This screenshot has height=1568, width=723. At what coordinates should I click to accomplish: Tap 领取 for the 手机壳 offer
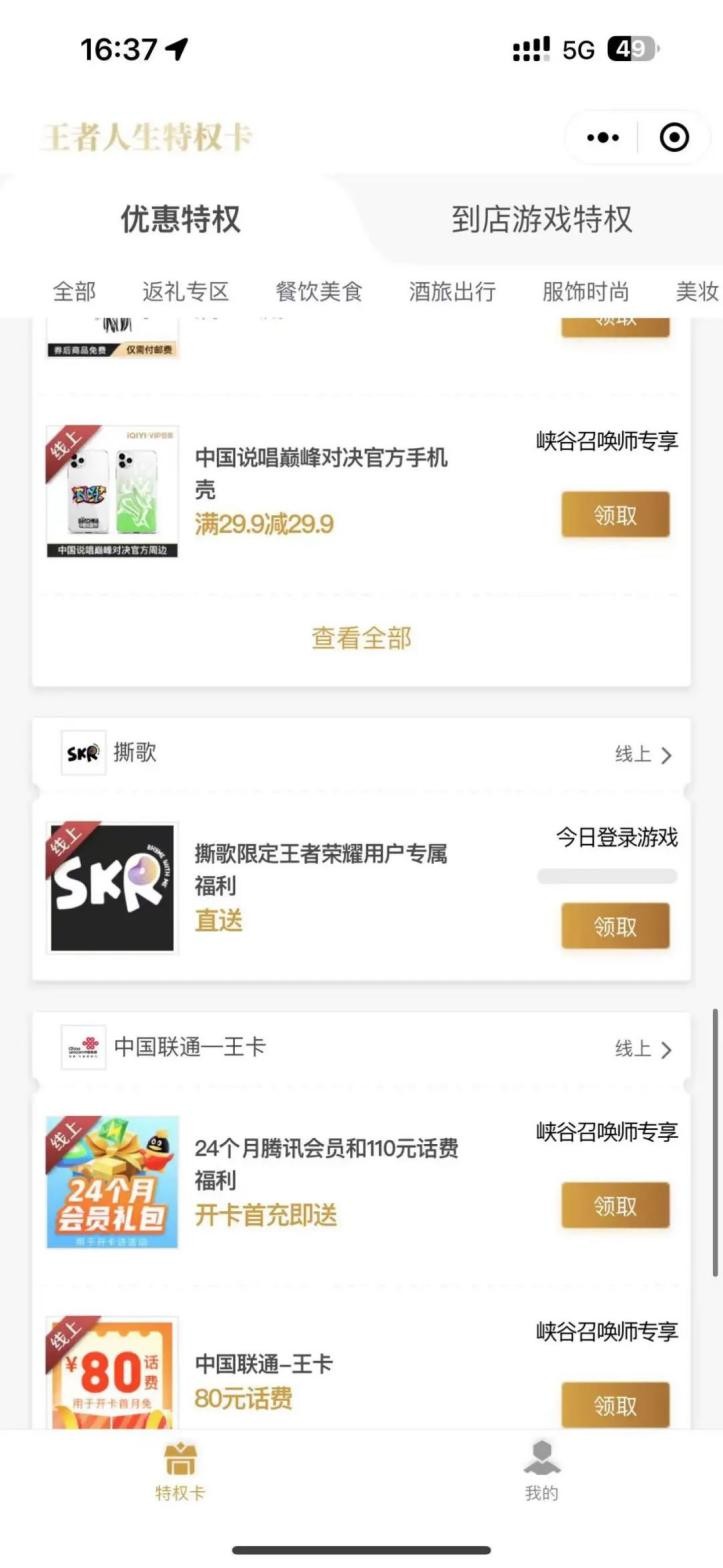coord(615,515)
